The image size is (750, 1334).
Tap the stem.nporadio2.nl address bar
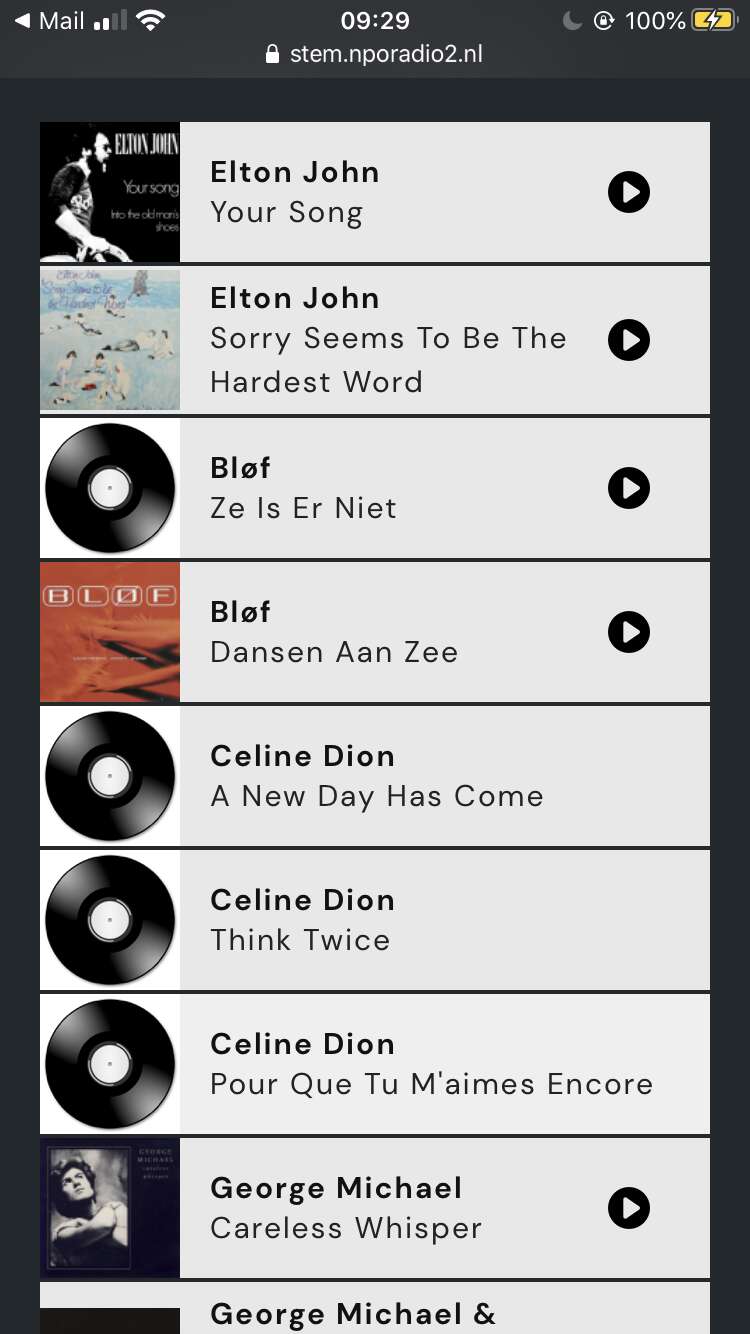pos(375,54)
